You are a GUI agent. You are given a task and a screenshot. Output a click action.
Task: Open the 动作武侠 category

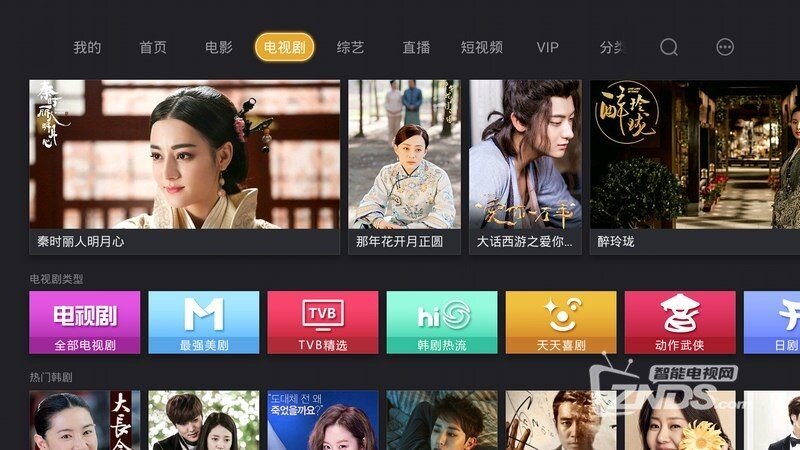coord(680,323)
